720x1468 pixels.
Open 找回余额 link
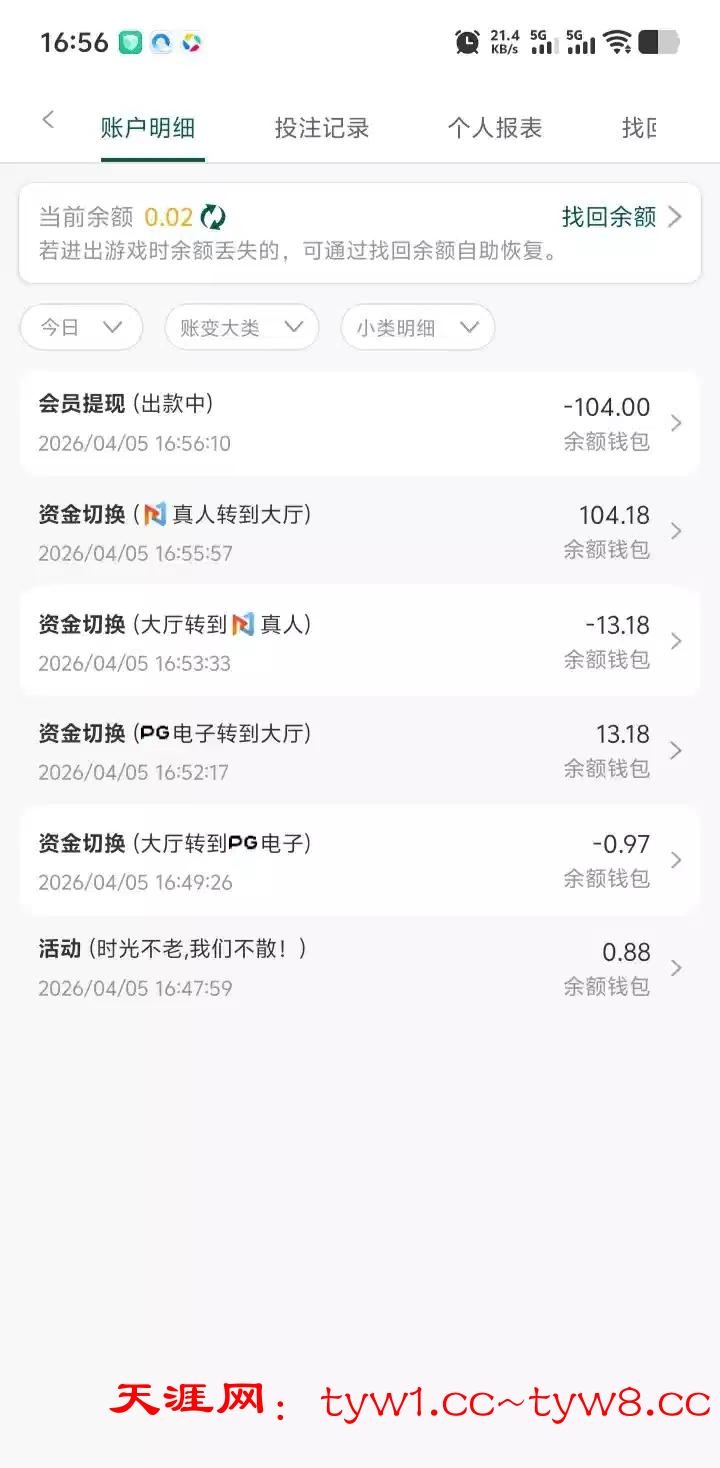(x=620, y=217)
